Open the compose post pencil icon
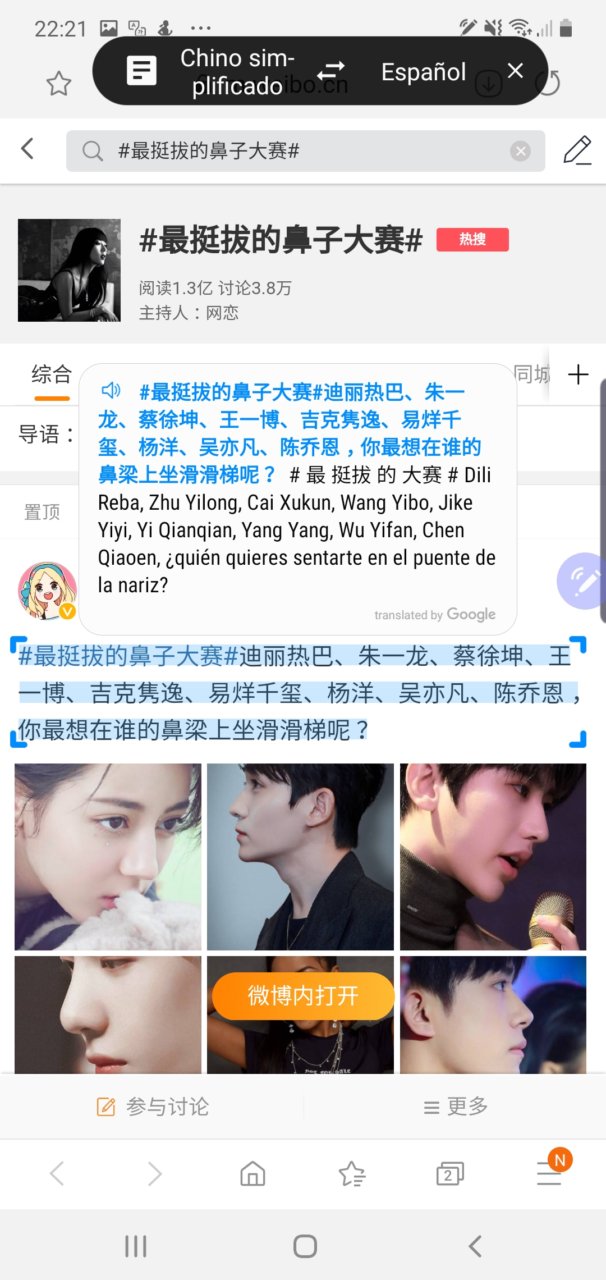 577,150
